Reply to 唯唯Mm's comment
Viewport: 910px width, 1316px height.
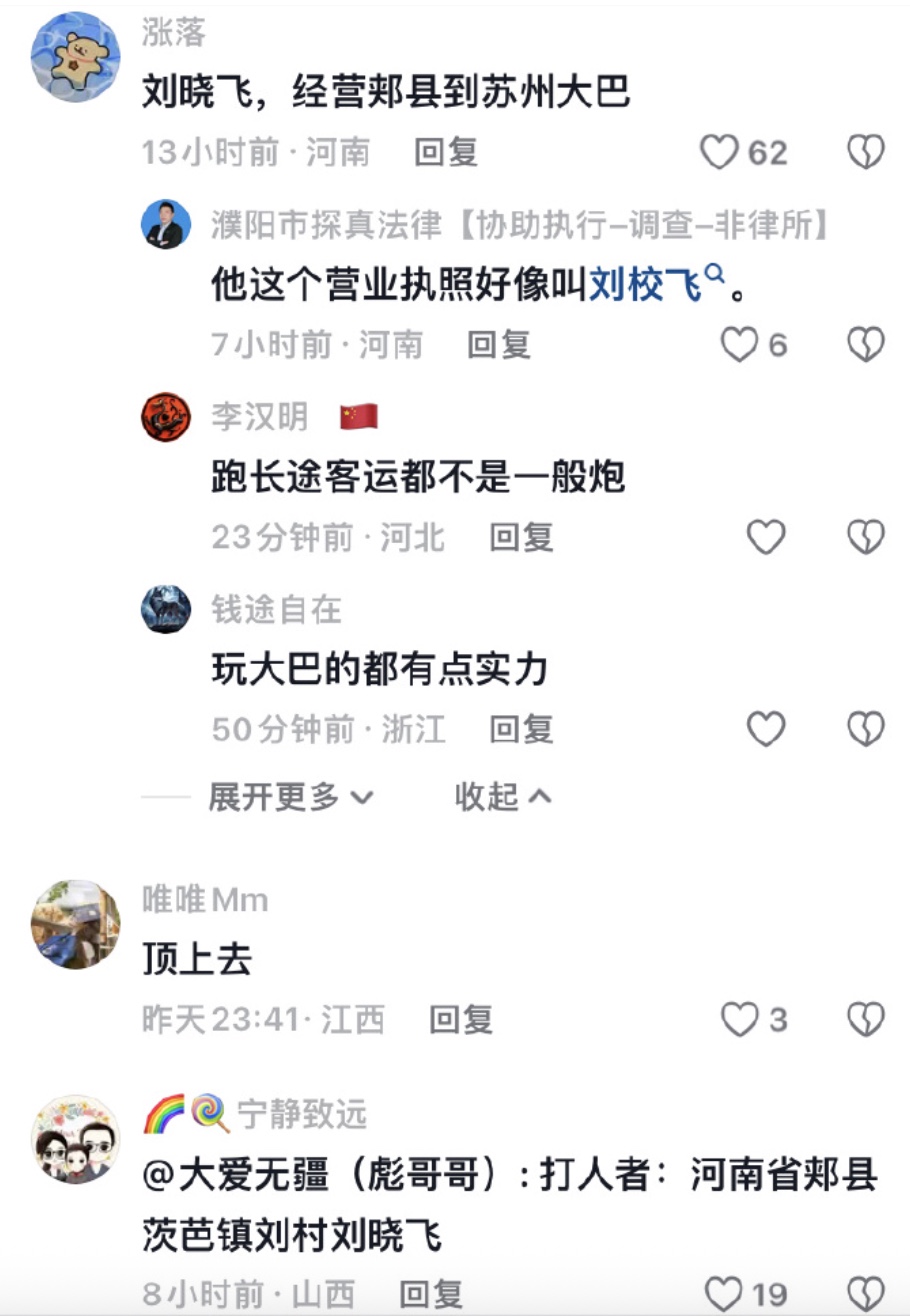pyautogui.click(x=461, y=1020)
